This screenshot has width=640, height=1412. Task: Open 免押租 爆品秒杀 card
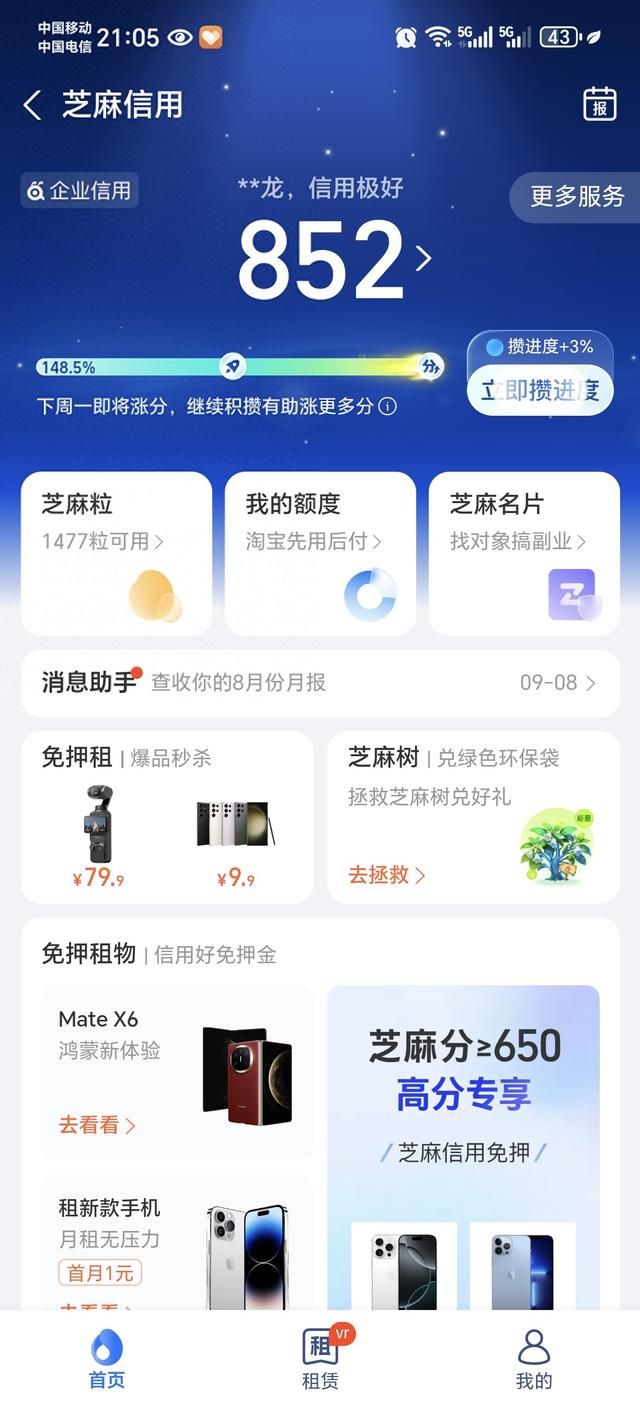click(x=167, y=817)
